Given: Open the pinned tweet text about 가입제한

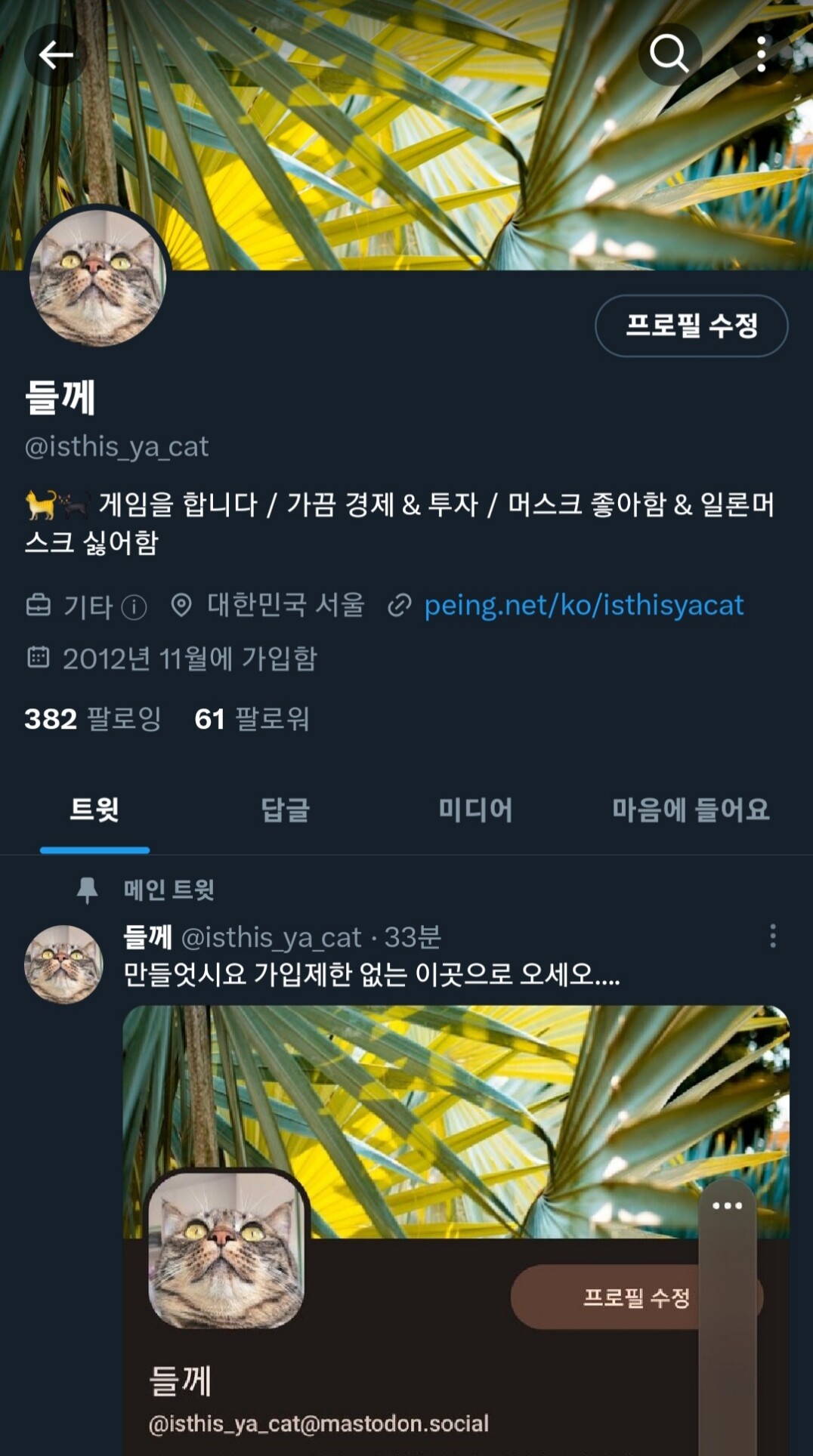Looking at the screenshot, I should [x=371, y=974].
